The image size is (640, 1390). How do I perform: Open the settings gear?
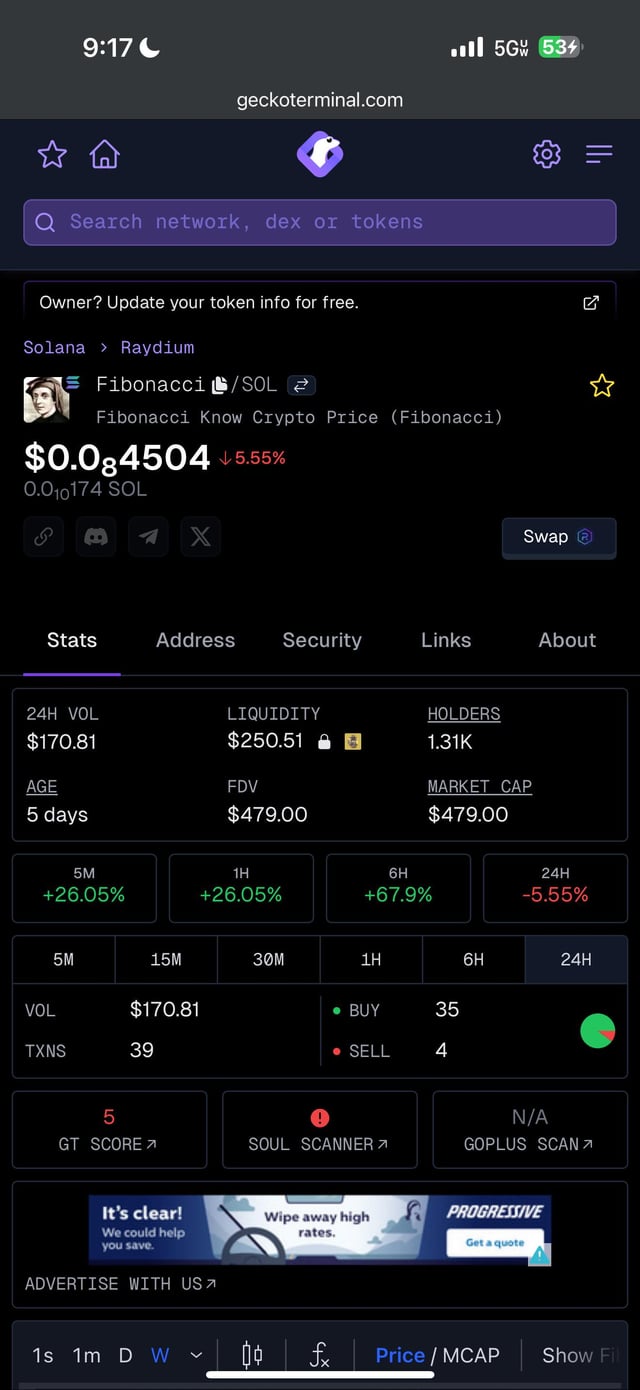coord(546,154)
